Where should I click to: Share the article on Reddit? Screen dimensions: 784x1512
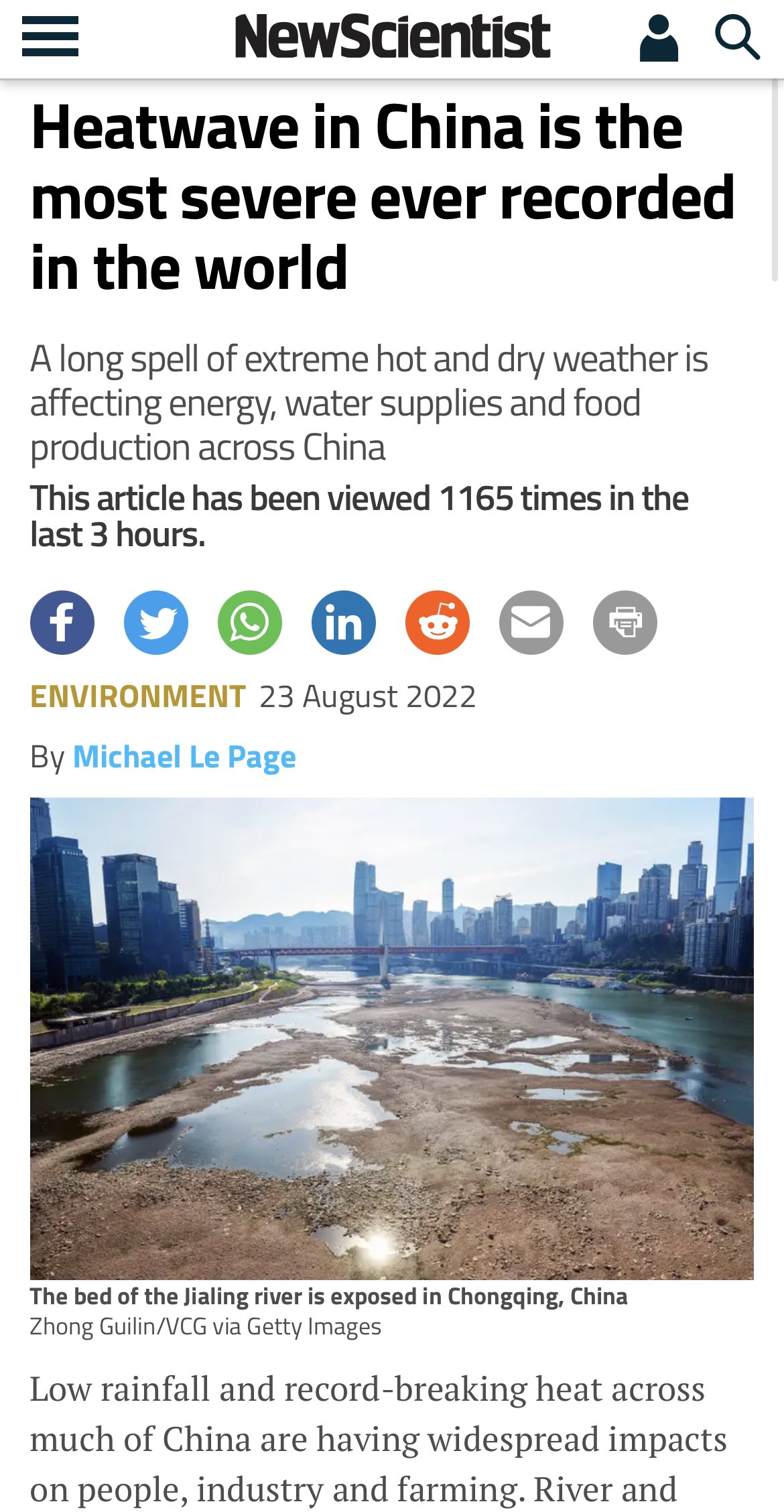tap(438, 623)
